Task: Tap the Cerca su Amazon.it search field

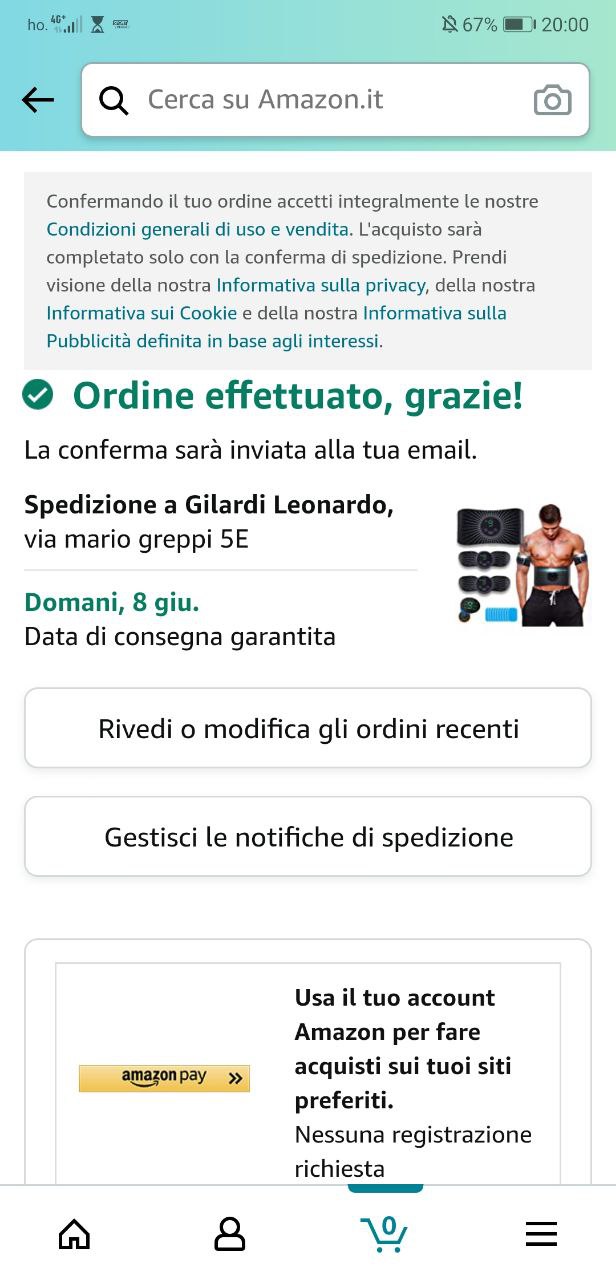Action: 320,100
